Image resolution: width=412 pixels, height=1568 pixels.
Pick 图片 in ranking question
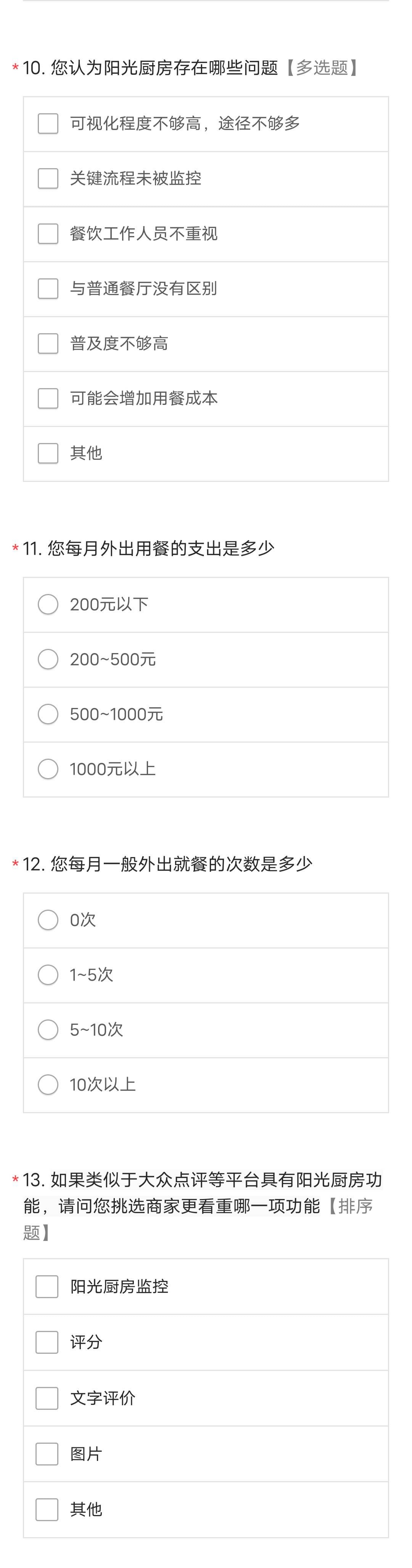click(47, 1454)
